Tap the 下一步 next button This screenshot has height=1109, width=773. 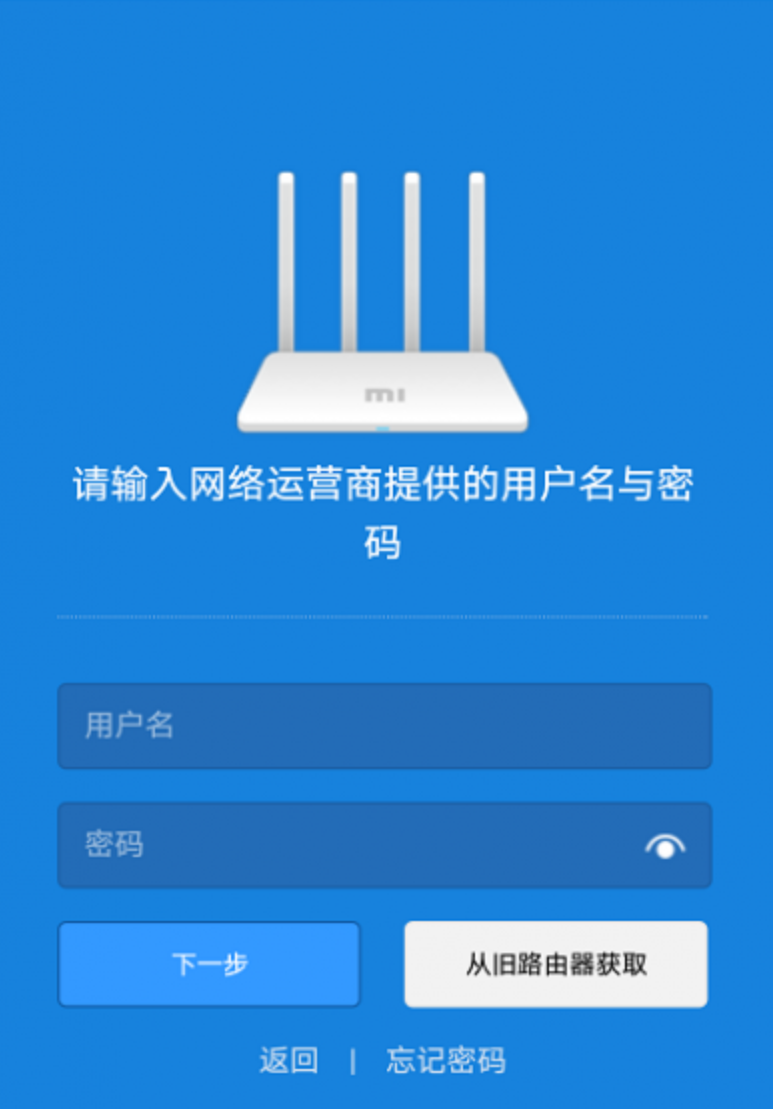(209, 964)
